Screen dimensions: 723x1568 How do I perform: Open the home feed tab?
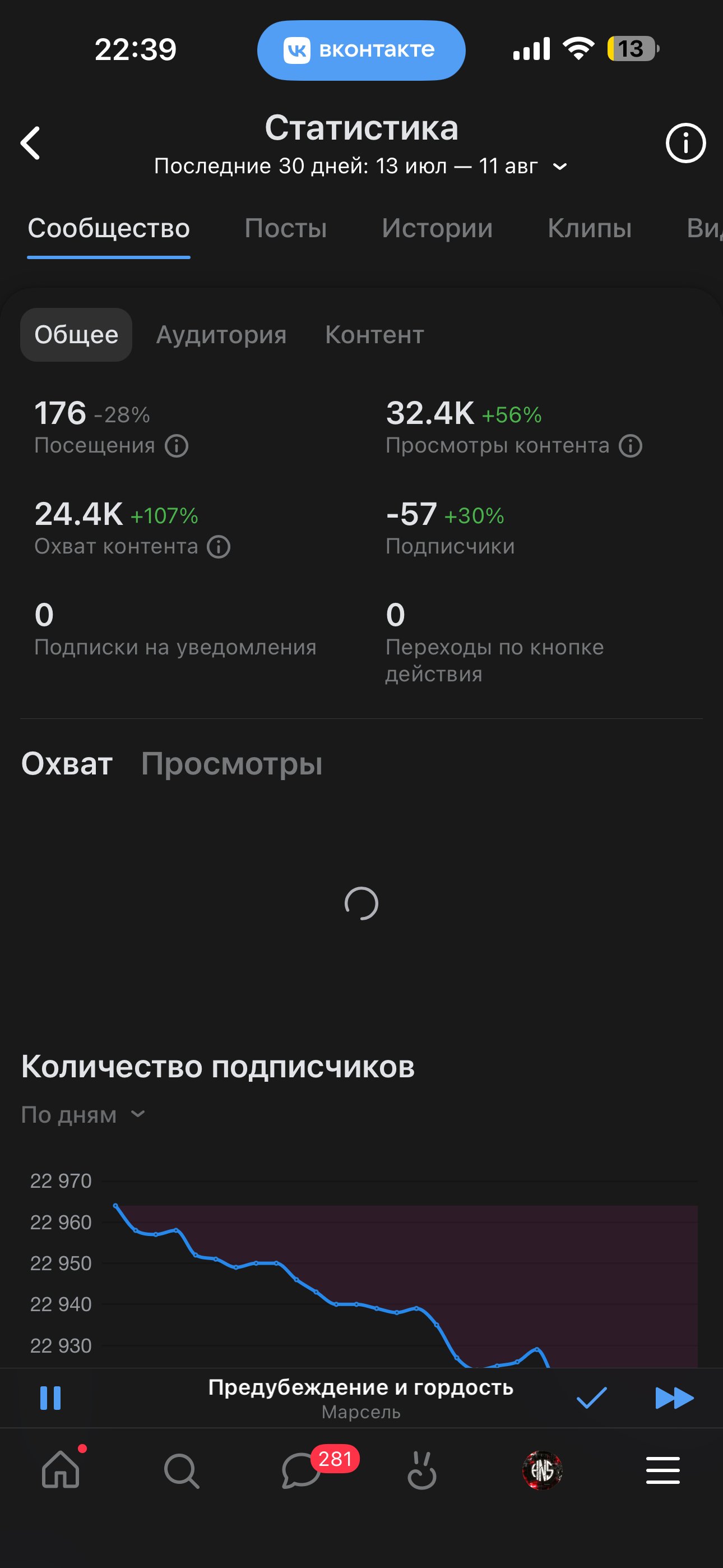click(61, 1470)
